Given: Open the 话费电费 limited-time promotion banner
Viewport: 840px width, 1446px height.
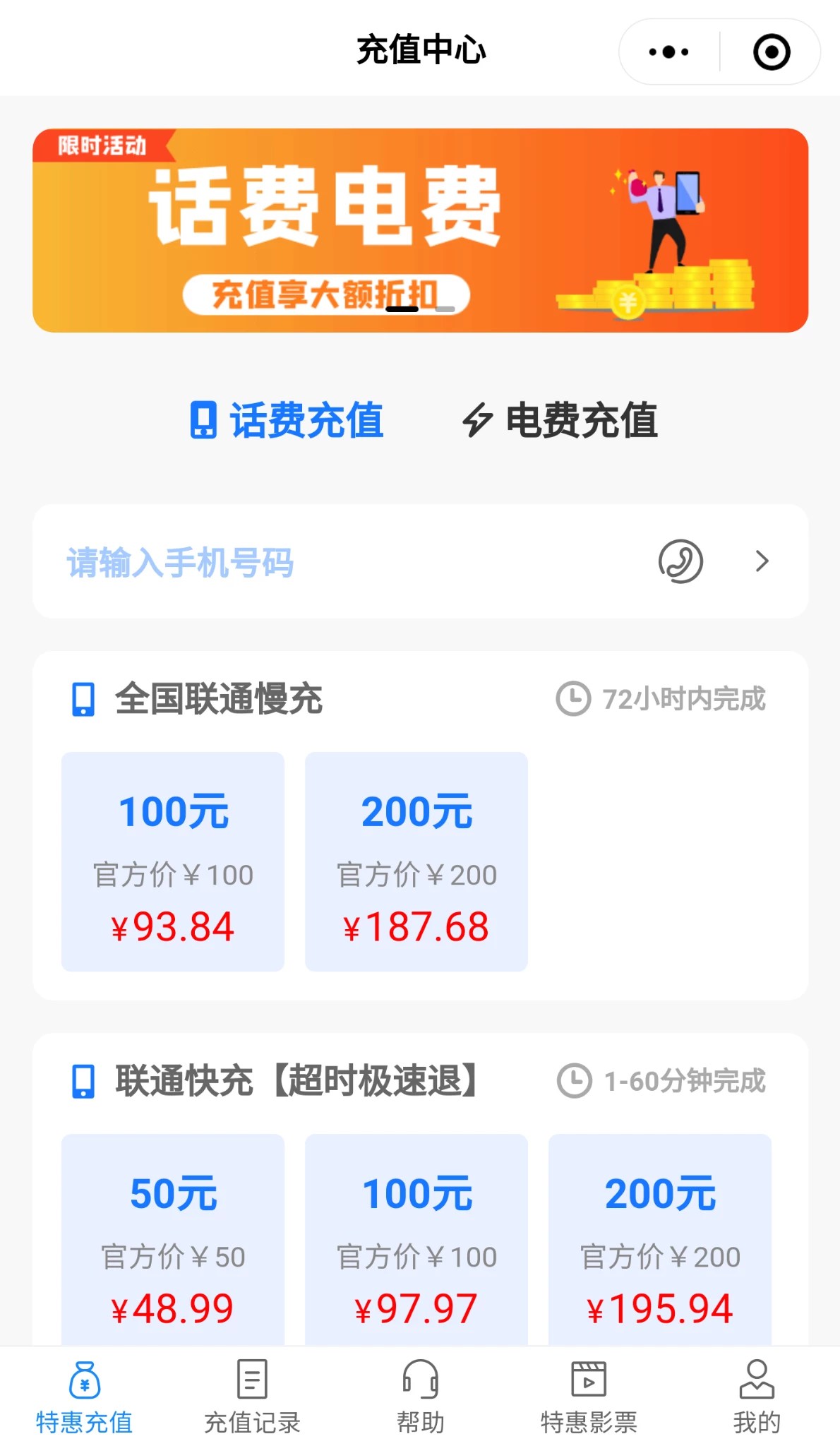Looking at the screenshot, I should click(x=420, y=230).
